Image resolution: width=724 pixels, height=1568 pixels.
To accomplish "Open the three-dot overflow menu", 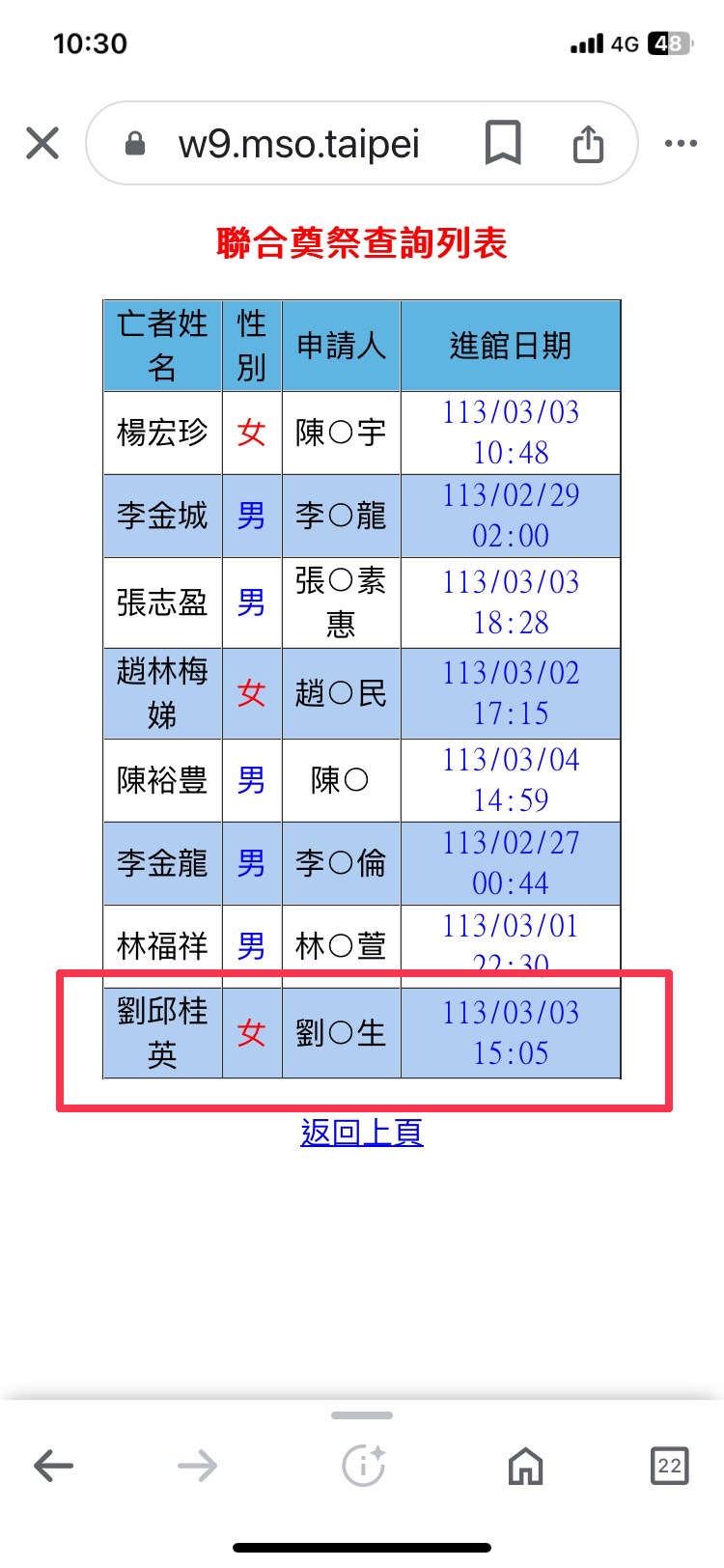I will [x=681, y=144].
